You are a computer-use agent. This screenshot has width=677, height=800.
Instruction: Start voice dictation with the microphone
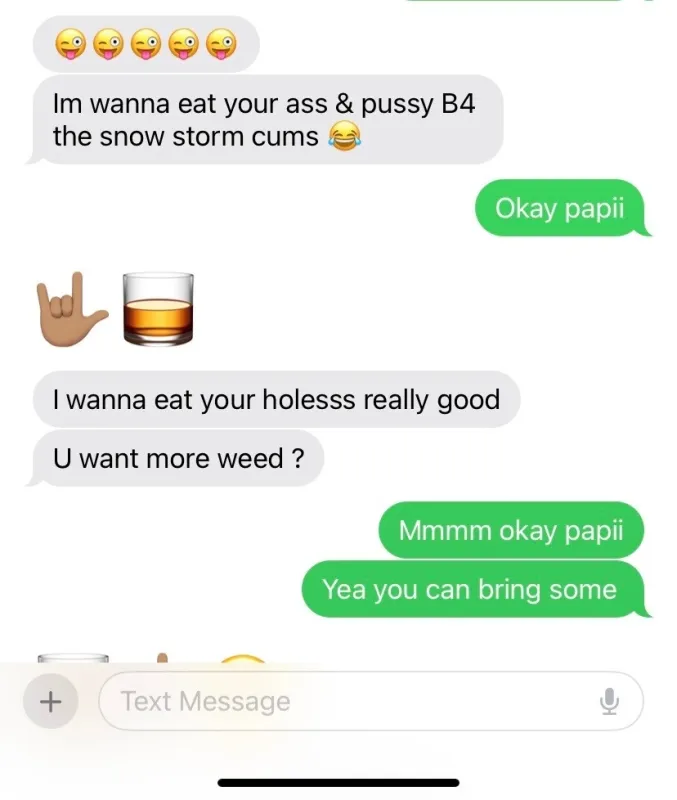tap(609, 703)
